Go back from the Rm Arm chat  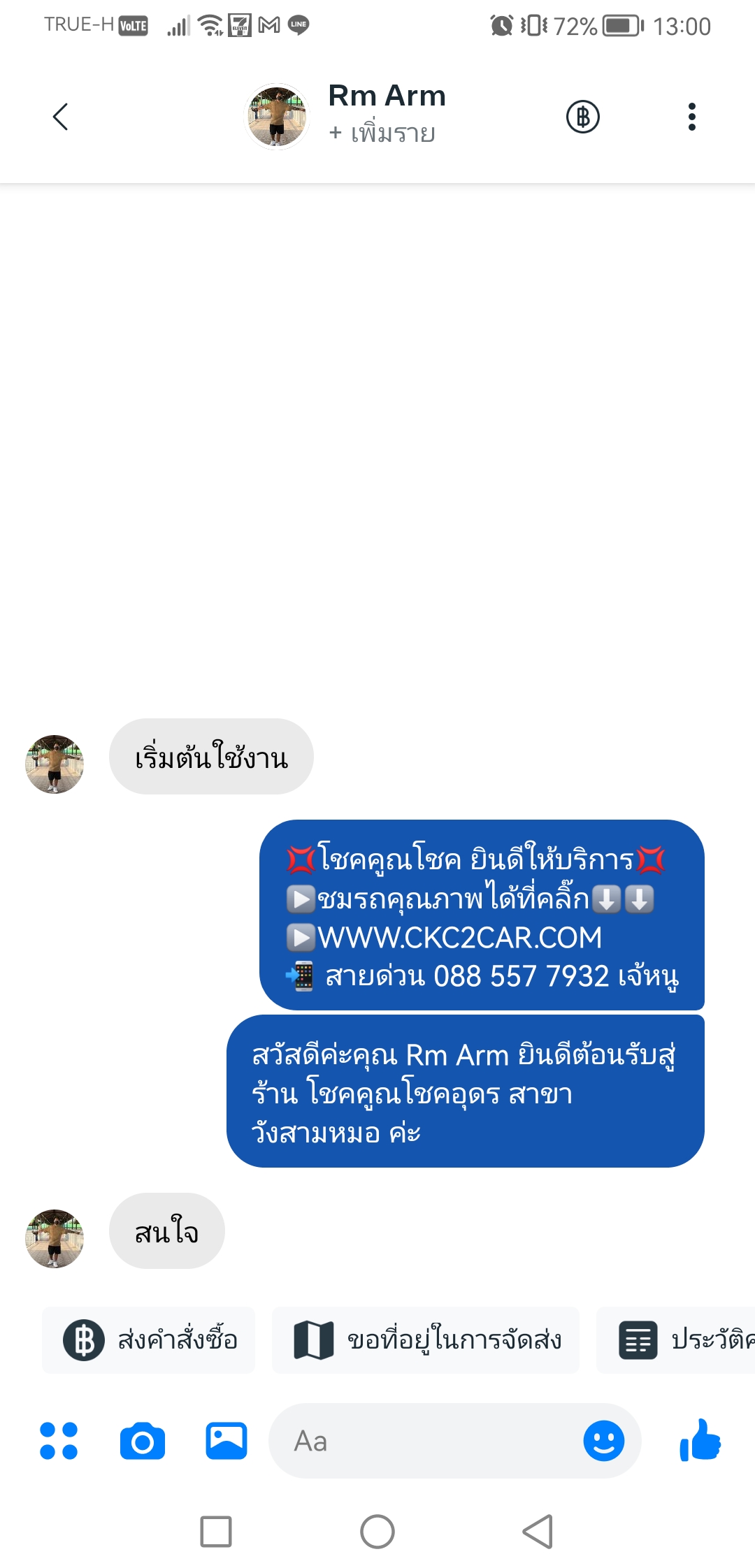[61, 117]
